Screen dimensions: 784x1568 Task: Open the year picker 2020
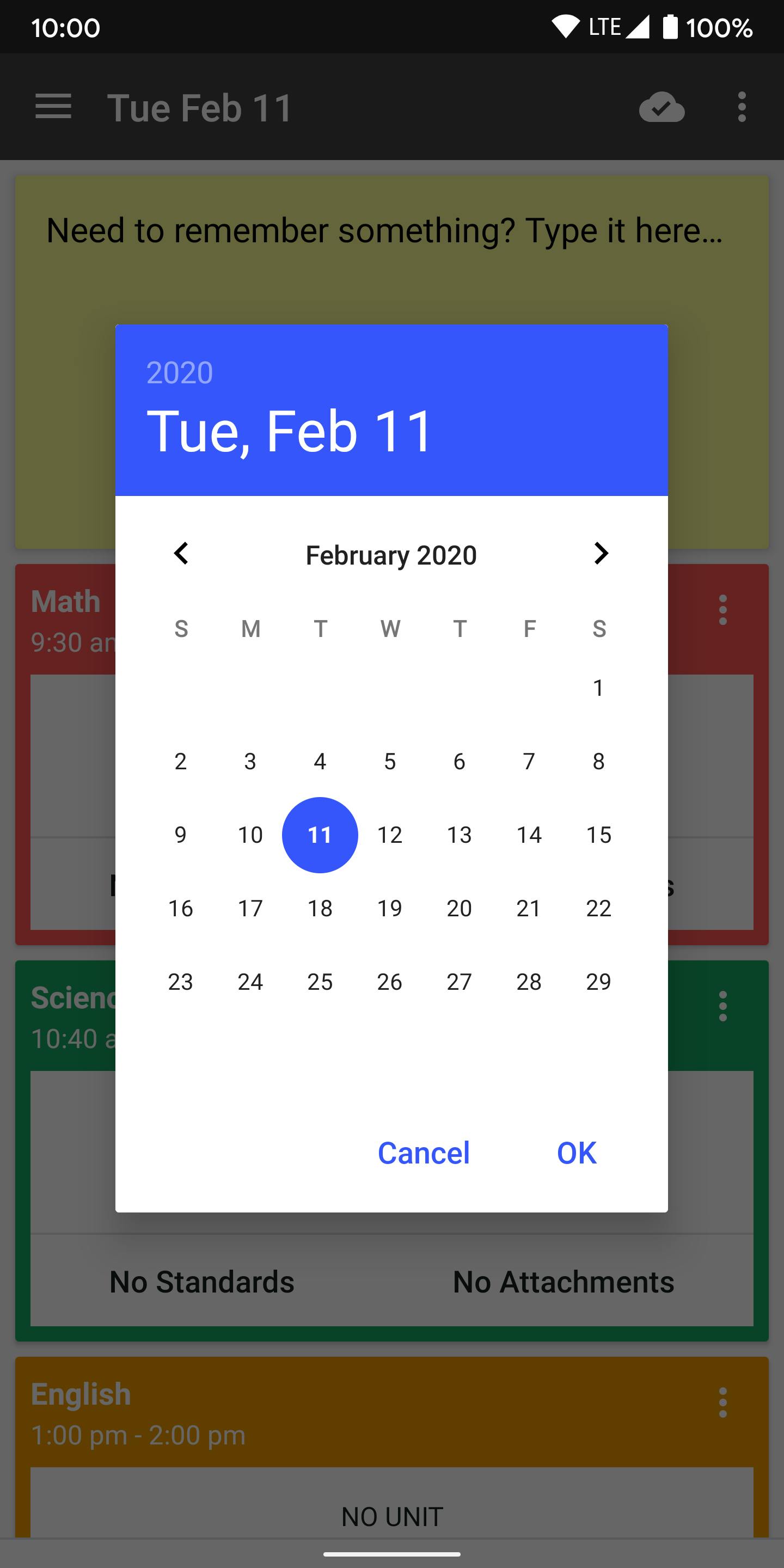180,372
